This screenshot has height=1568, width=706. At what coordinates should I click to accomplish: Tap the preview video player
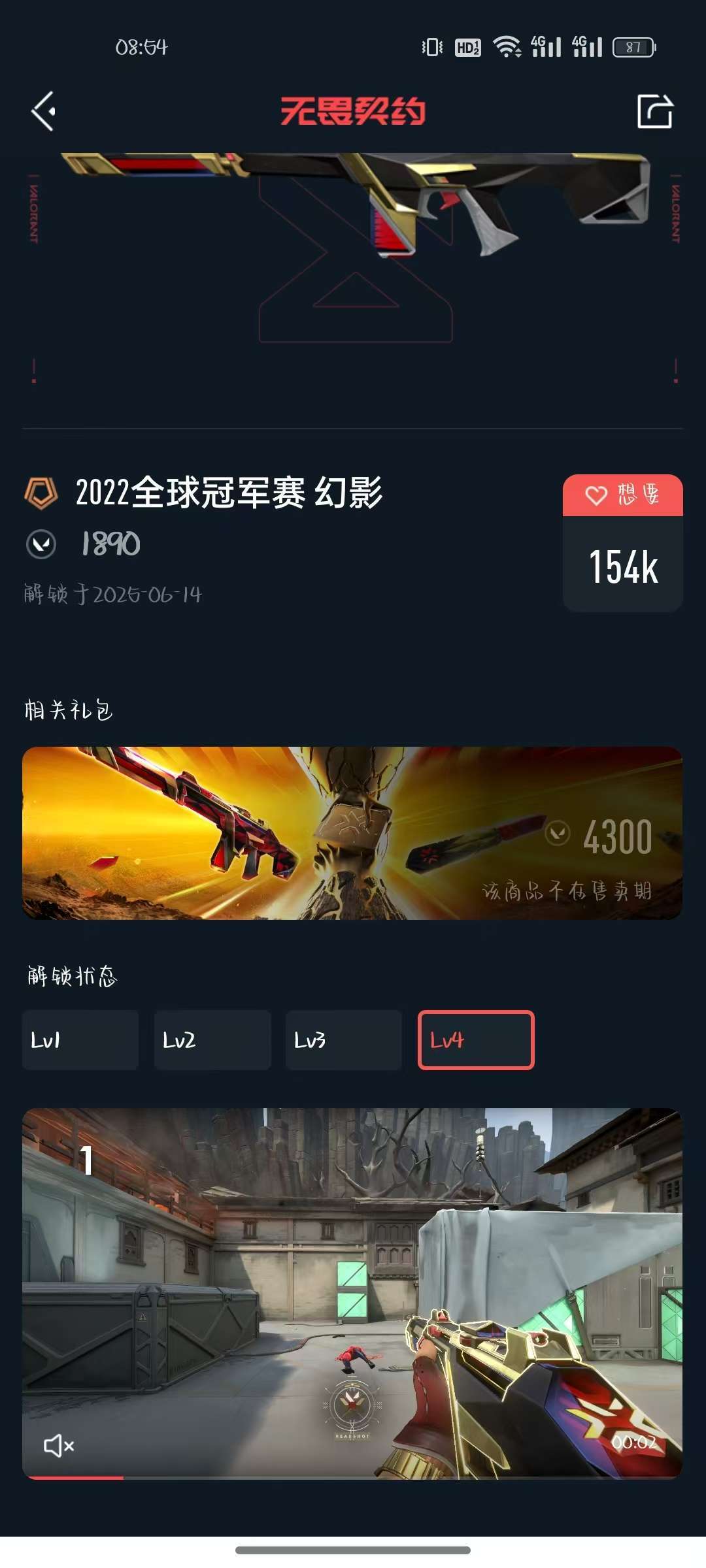352,1294
